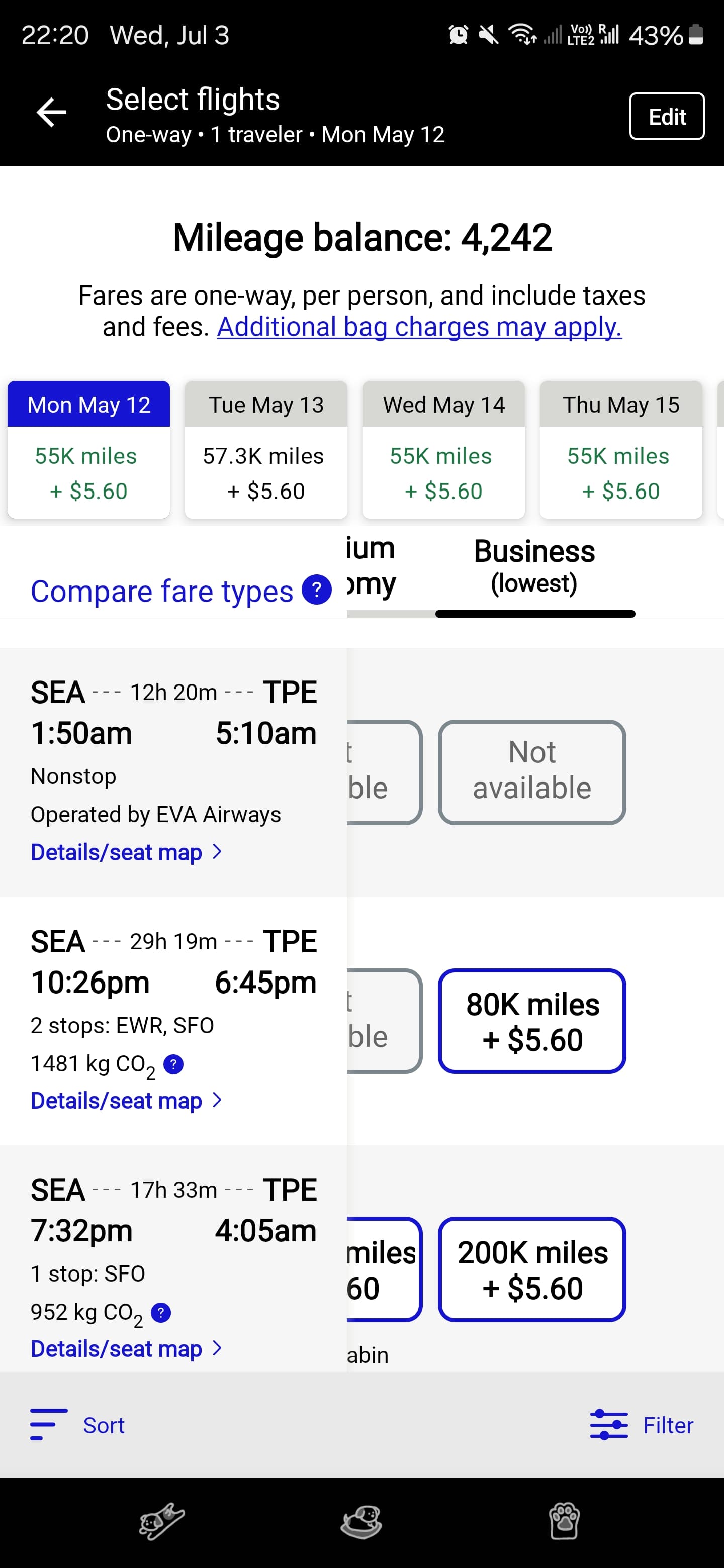View Details/seat map for 10:26pm flight
The height and width of the screenshot is (1568, 724).
(126, 1101)
